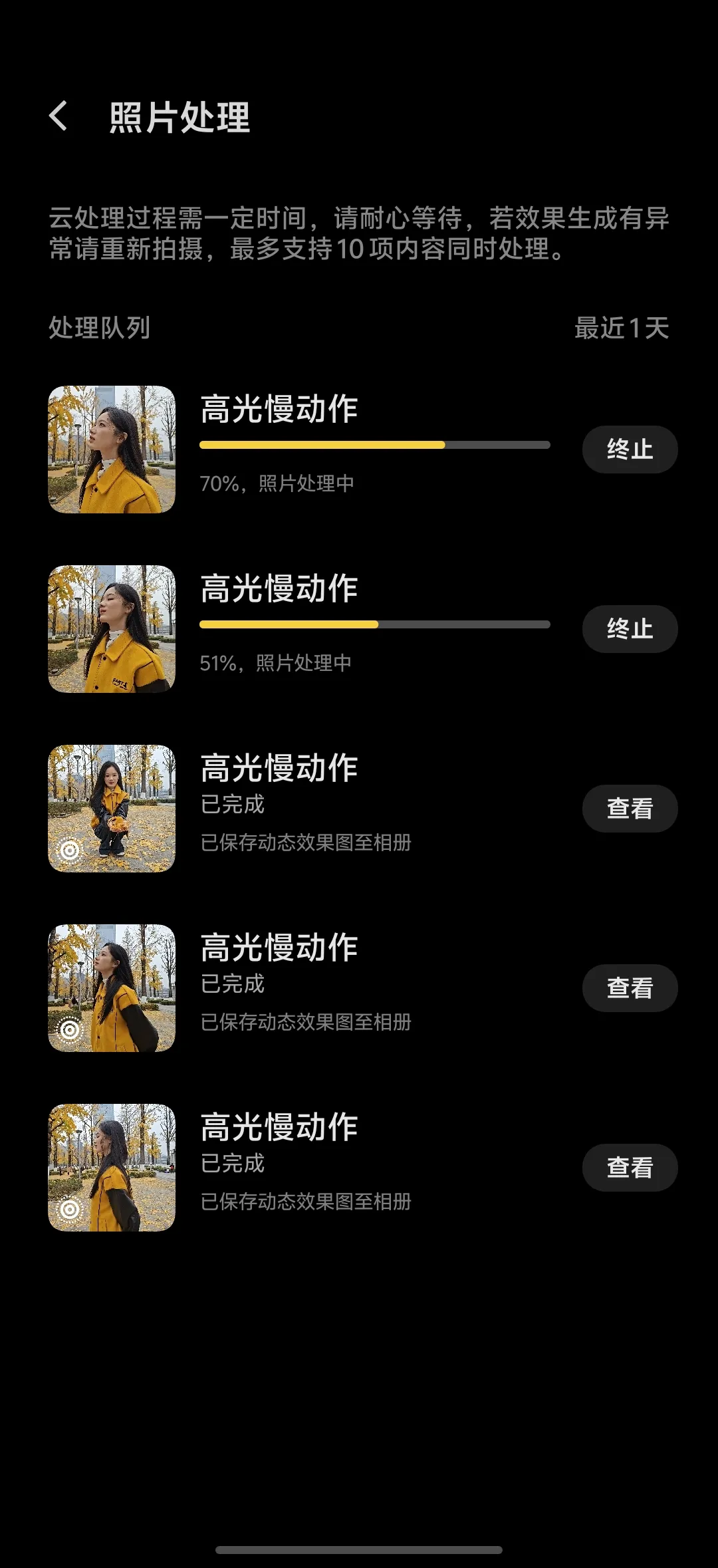
Task: Tap 终止 on the 70% processing item
Action: (x=630, y=450)
